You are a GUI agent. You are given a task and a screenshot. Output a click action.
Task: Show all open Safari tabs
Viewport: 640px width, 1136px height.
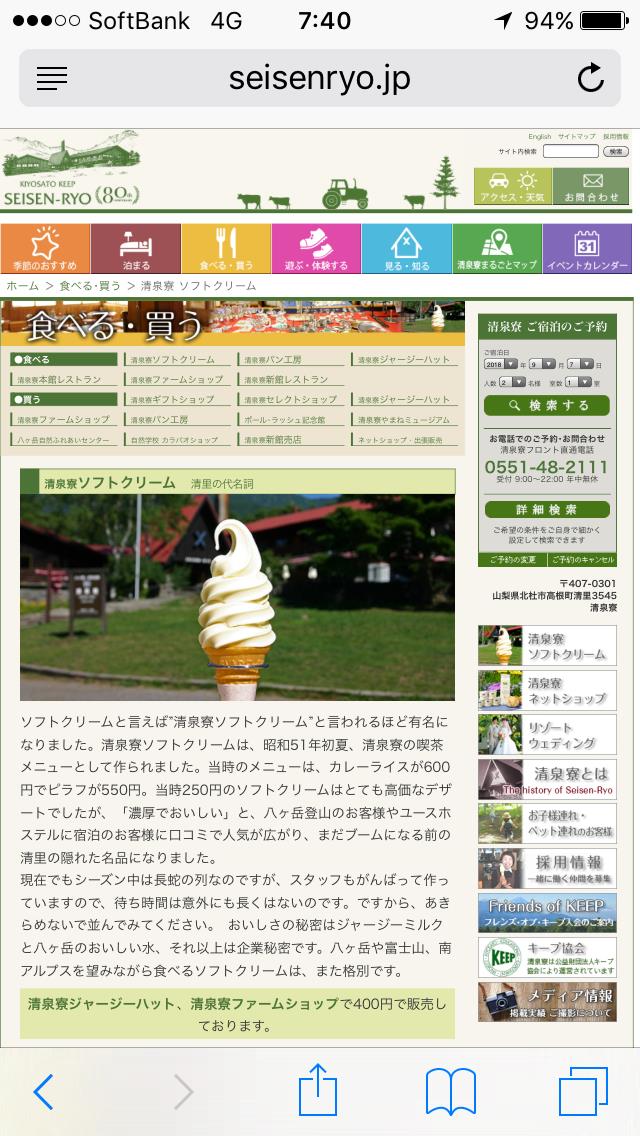583,1092
